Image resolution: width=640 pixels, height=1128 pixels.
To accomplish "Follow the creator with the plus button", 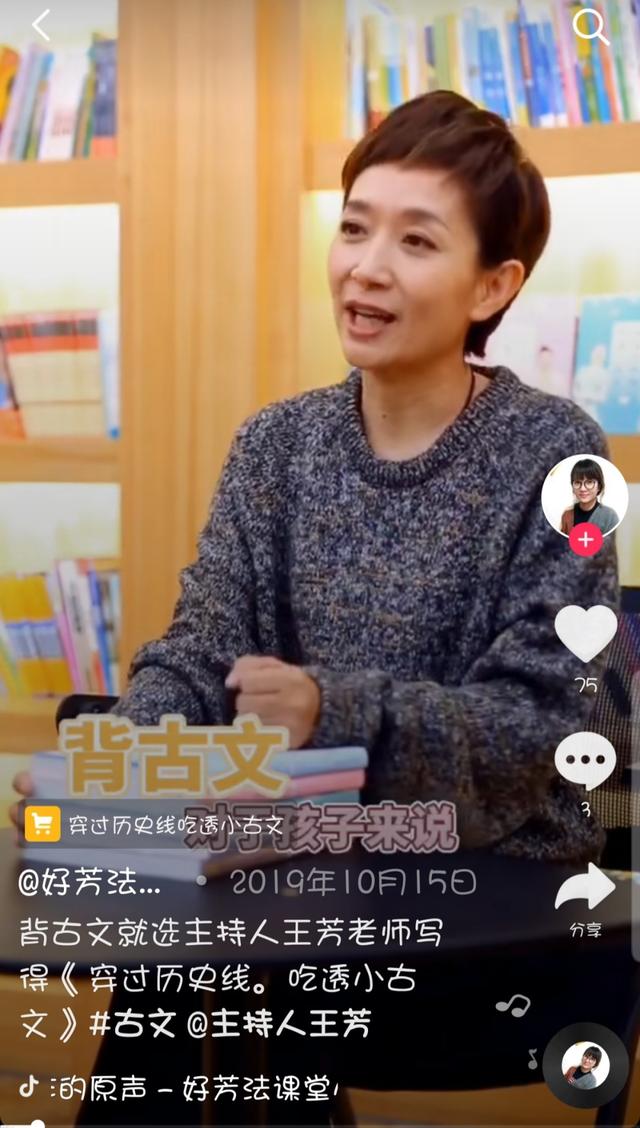I will [x=585, y=541].
